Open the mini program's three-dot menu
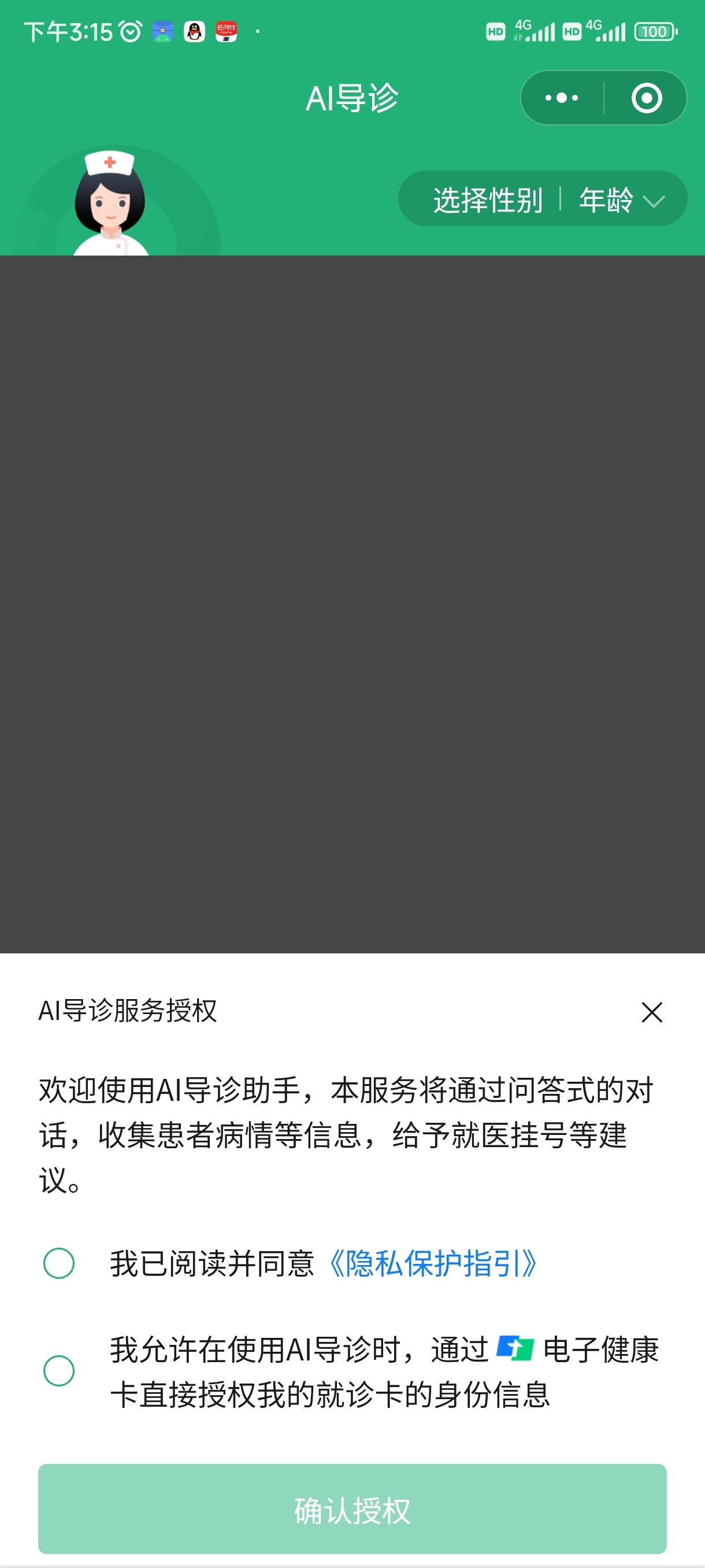Image resolution: width=705 pixels, height=1568 pixels. pyautogui.click(x=562, y=98)
